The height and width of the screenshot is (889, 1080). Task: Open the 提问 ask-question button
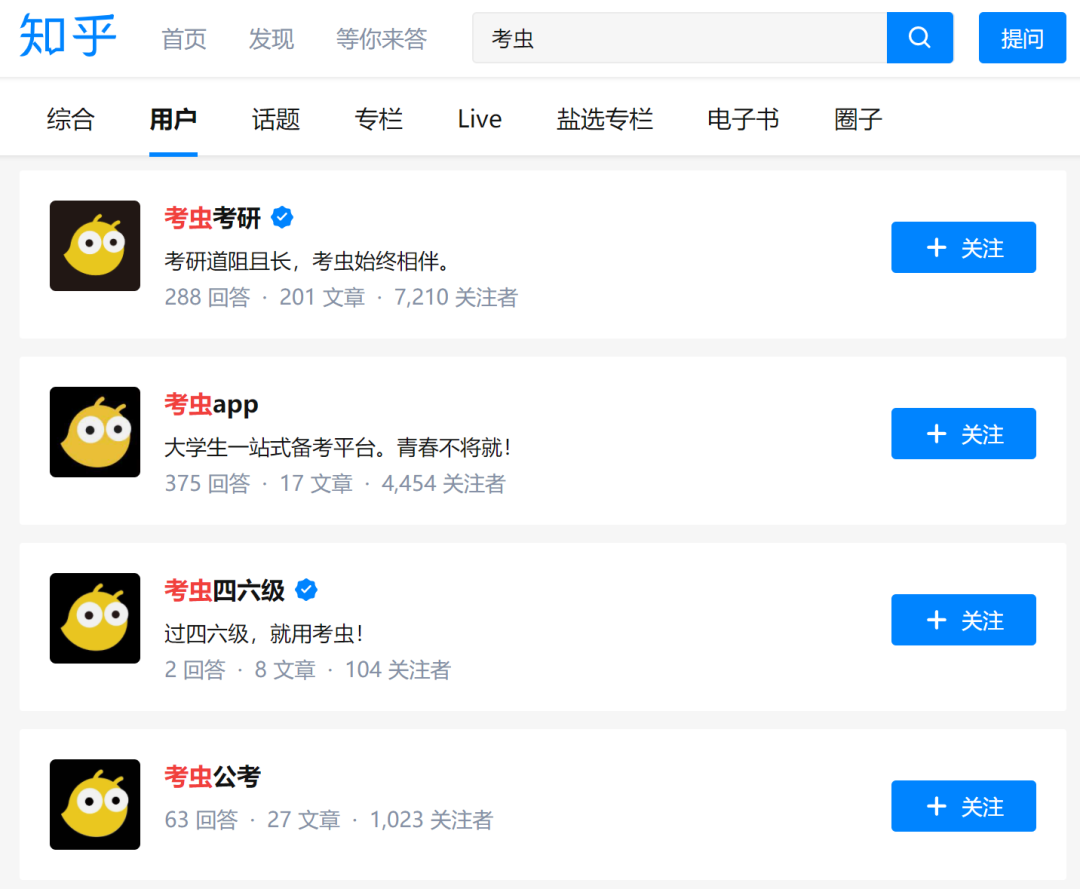[x=1022, y=38]
